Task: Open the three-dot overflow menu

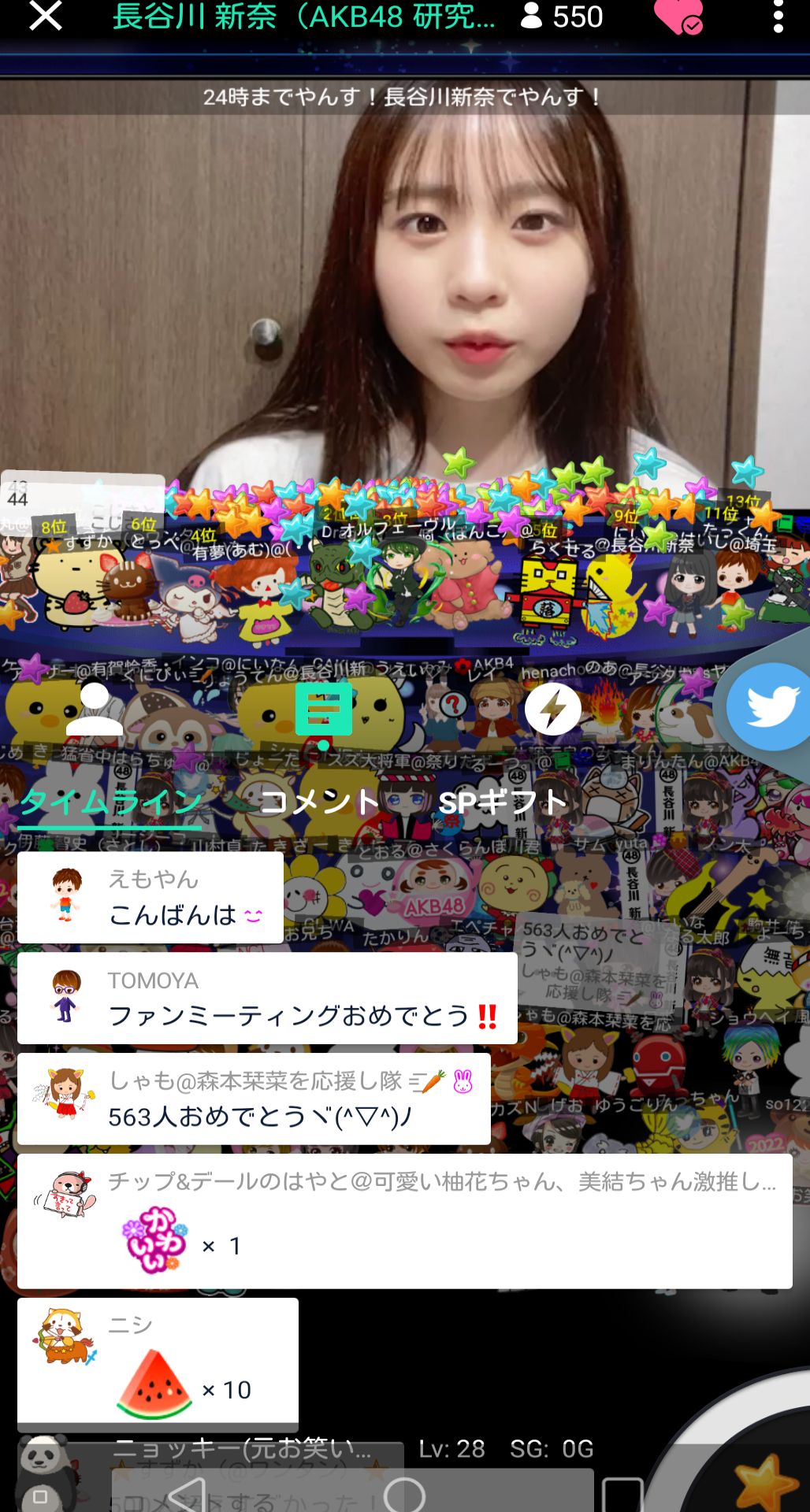Action: point(778,17)
